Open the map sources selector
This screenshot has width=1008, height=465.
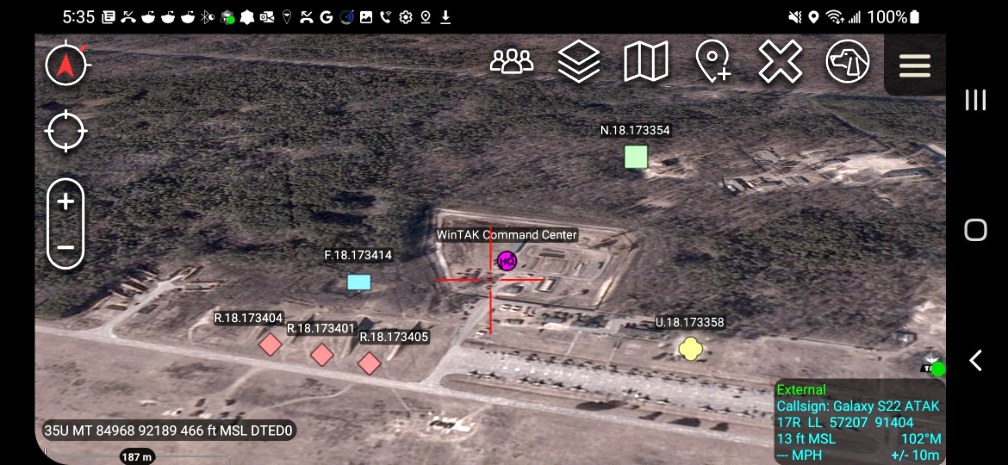(x=646, y=63)
